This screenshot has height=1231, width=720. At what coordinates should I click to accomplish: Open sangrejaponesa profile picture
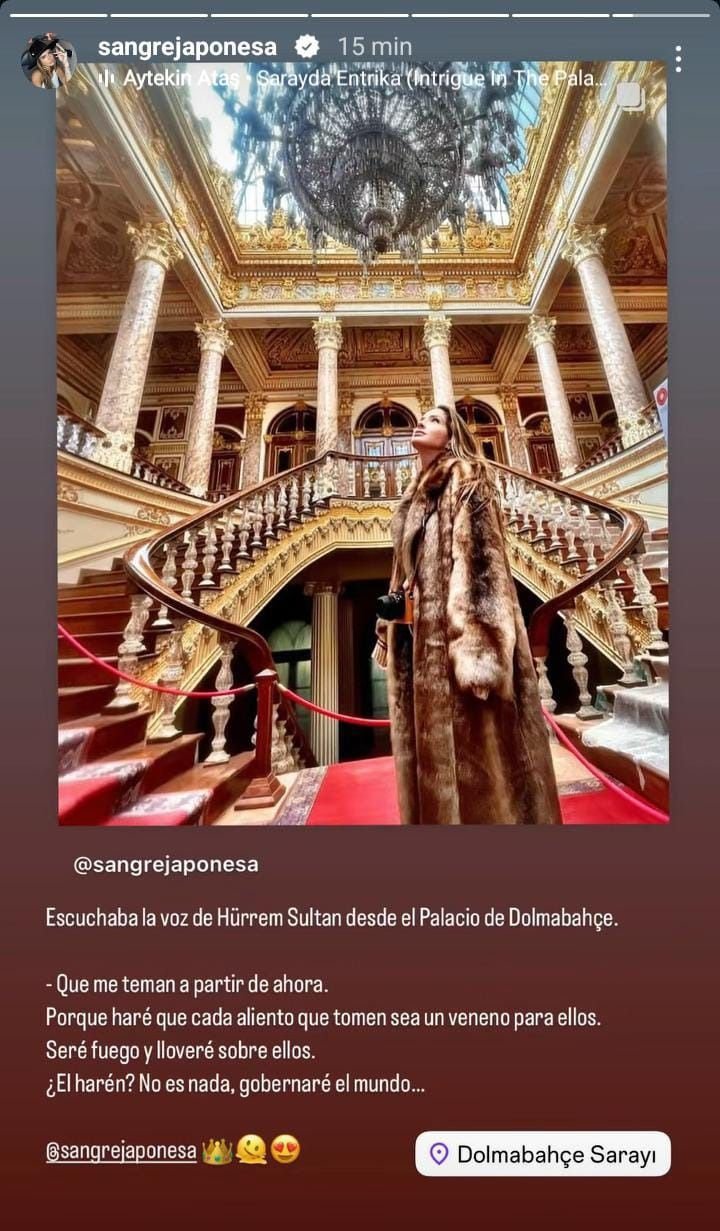point(47,61)
